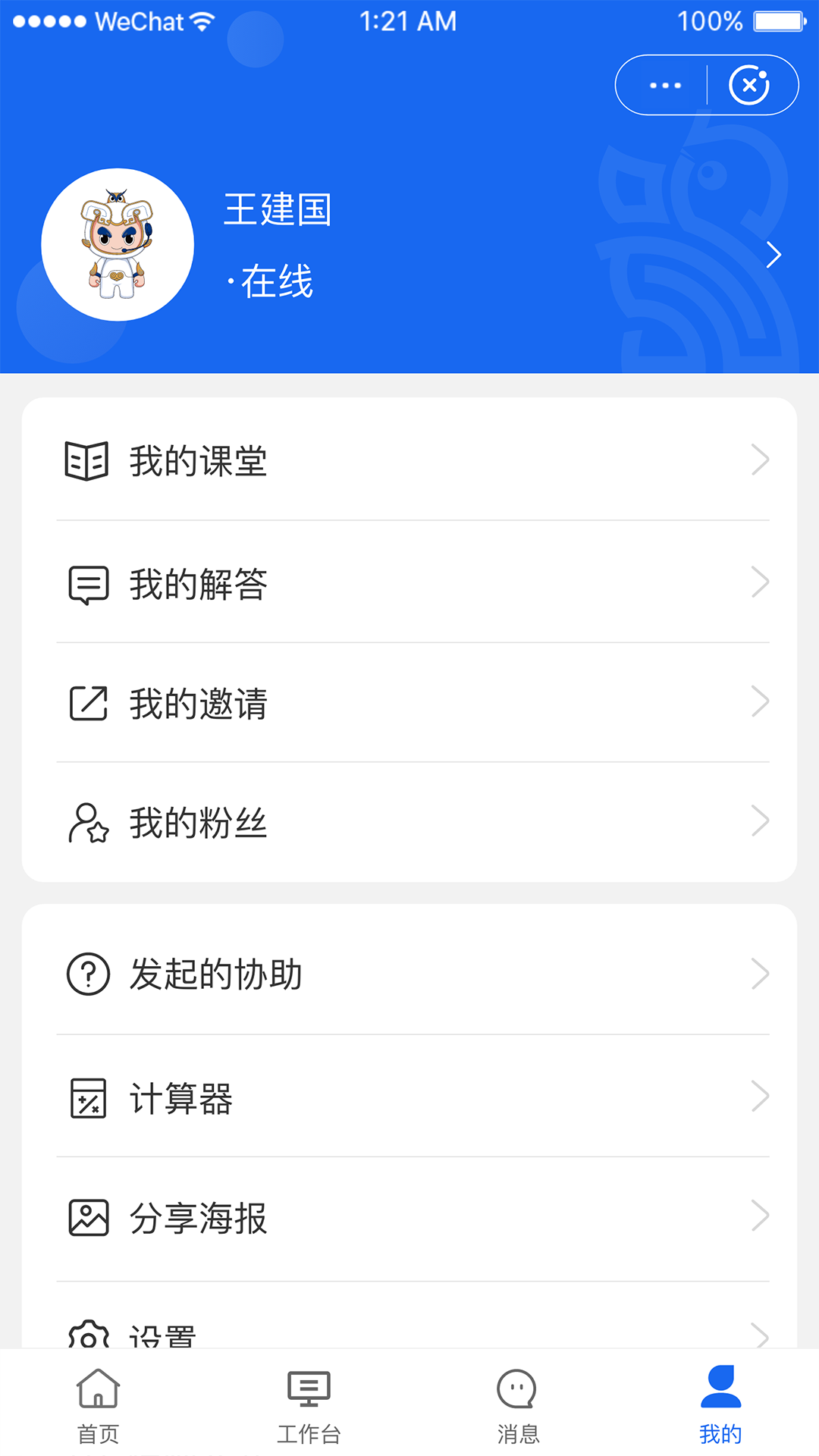Select the 我的邀请 share icon
Screen dimensions: 819x1456
pyautogui.click(x=86, y=701)
